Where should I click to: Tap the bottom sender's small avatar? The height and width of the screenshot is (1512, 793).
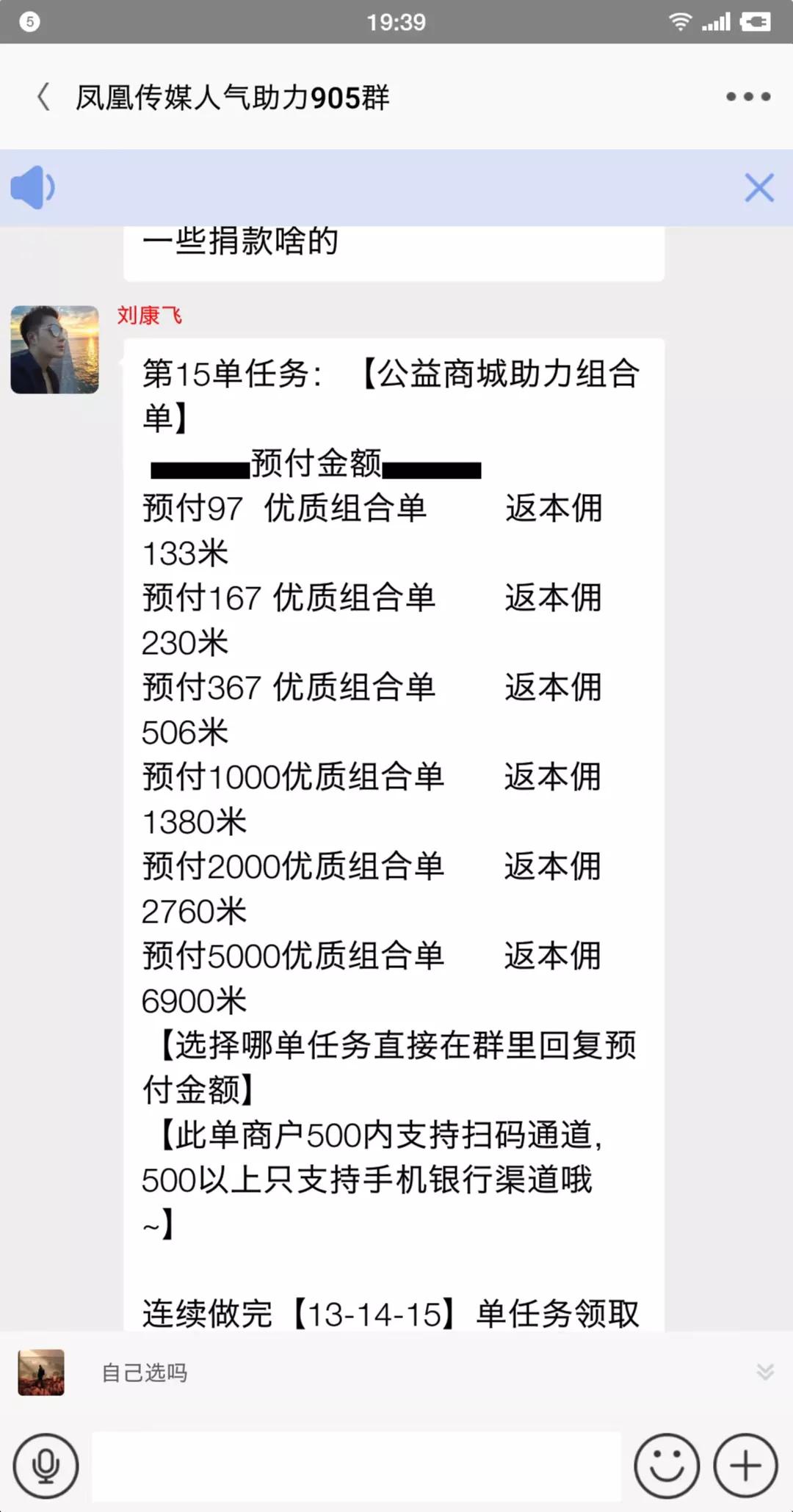tap(40, 1373)
